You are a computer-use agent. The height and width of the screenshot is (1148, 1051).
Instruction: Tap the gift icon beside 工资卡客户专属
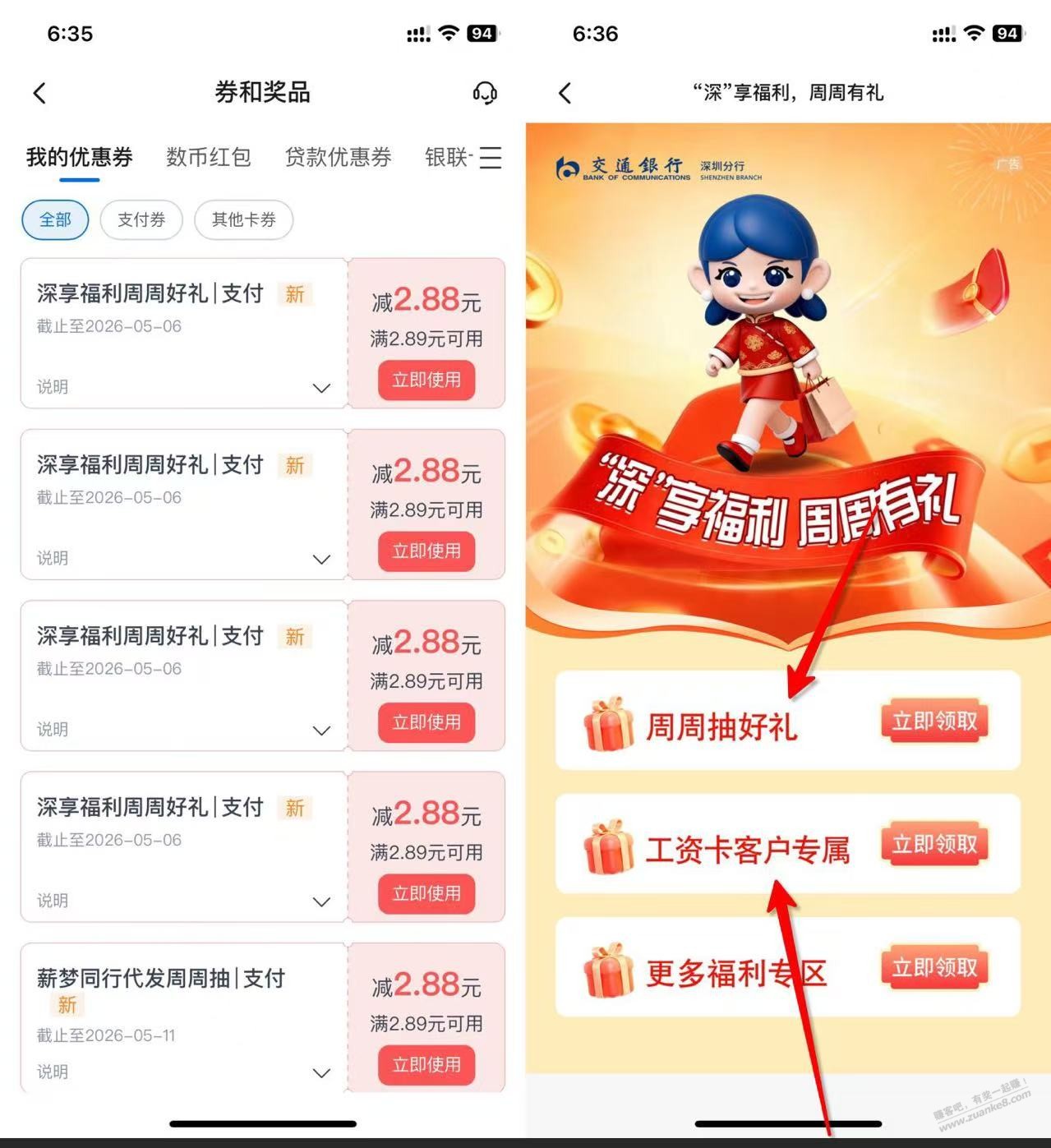pos(606,845)
